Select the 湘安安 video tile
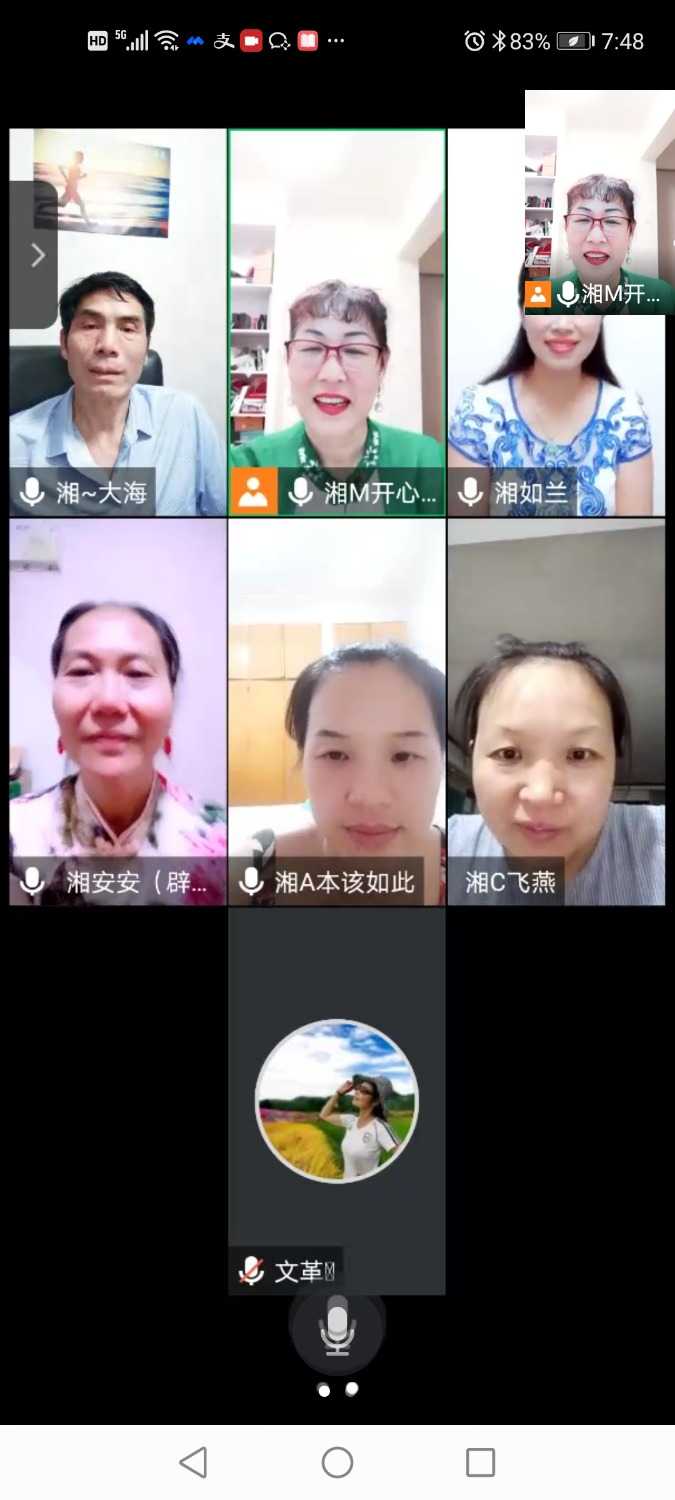675x1500 pixels. click(x=118, y=711)
